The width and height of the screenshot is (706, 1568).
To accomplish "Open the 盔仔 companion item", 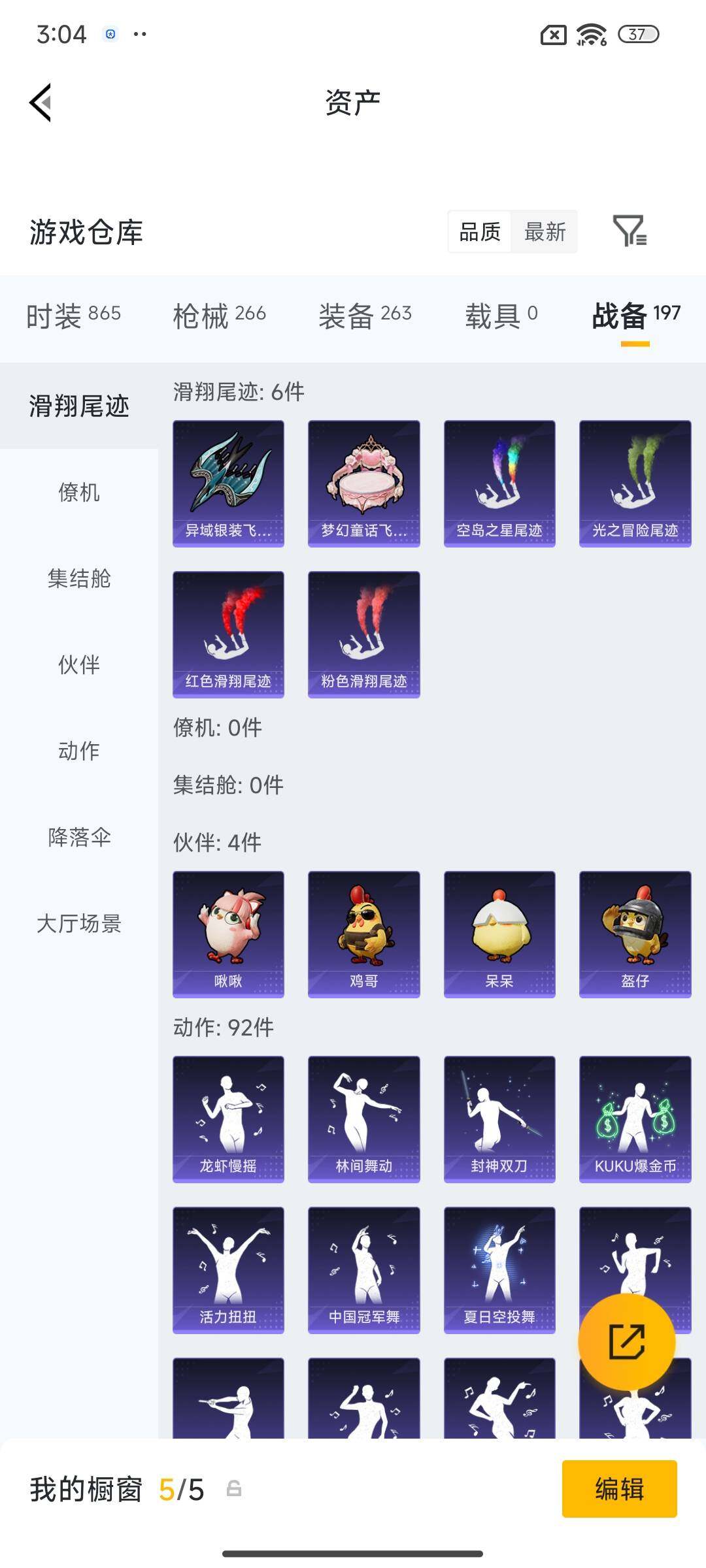I will (x=633, y=934).
